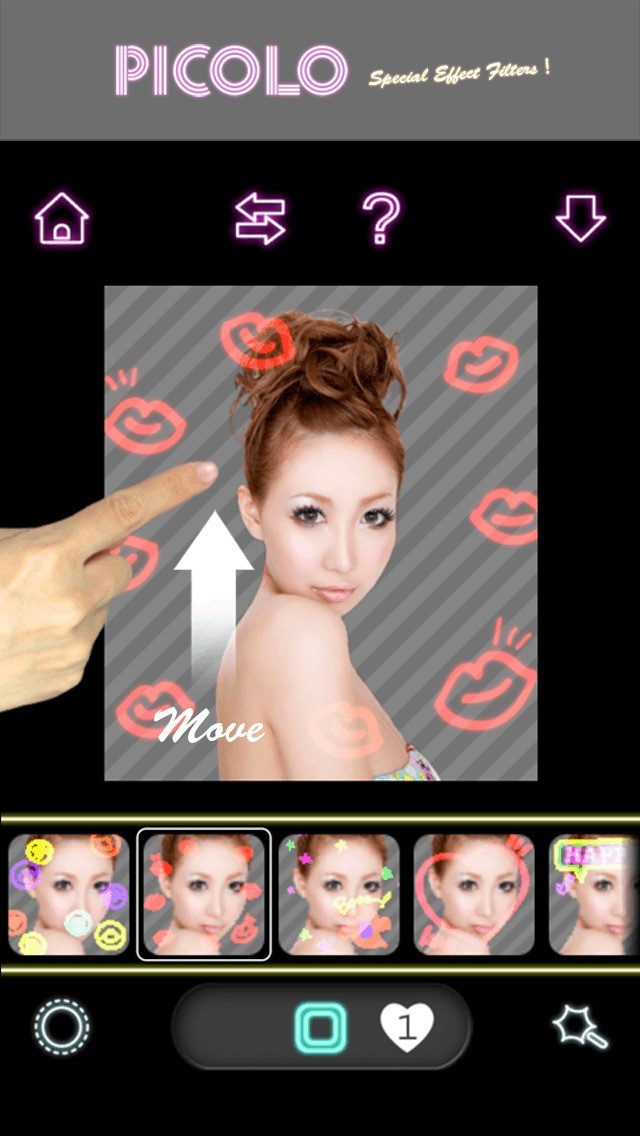Viewport: 640px width, 1136px height.
Task: Select the teal square frame button
Action: point(321,1027)
